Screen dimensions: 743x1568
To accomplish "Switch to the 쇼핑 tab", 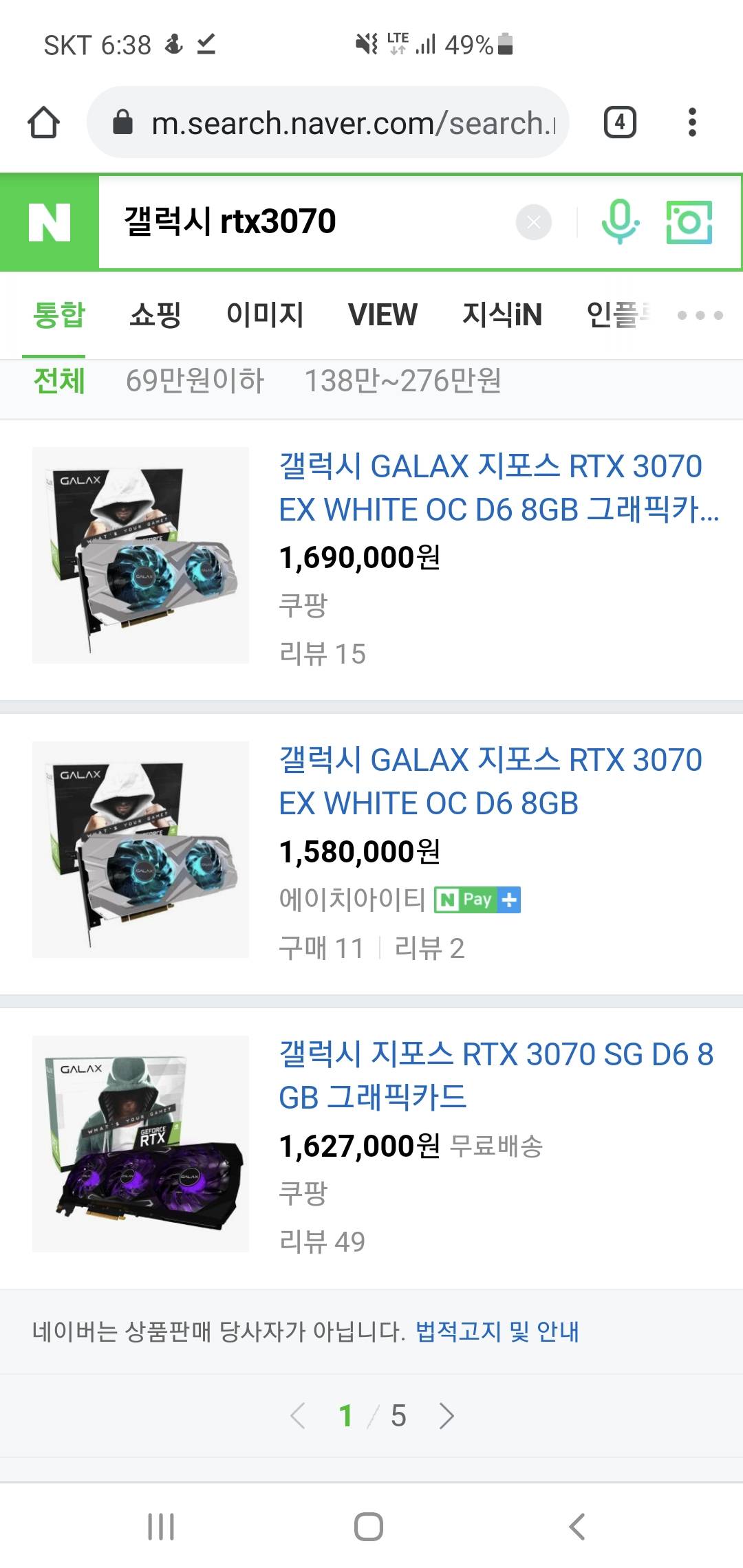I will 155,315.
